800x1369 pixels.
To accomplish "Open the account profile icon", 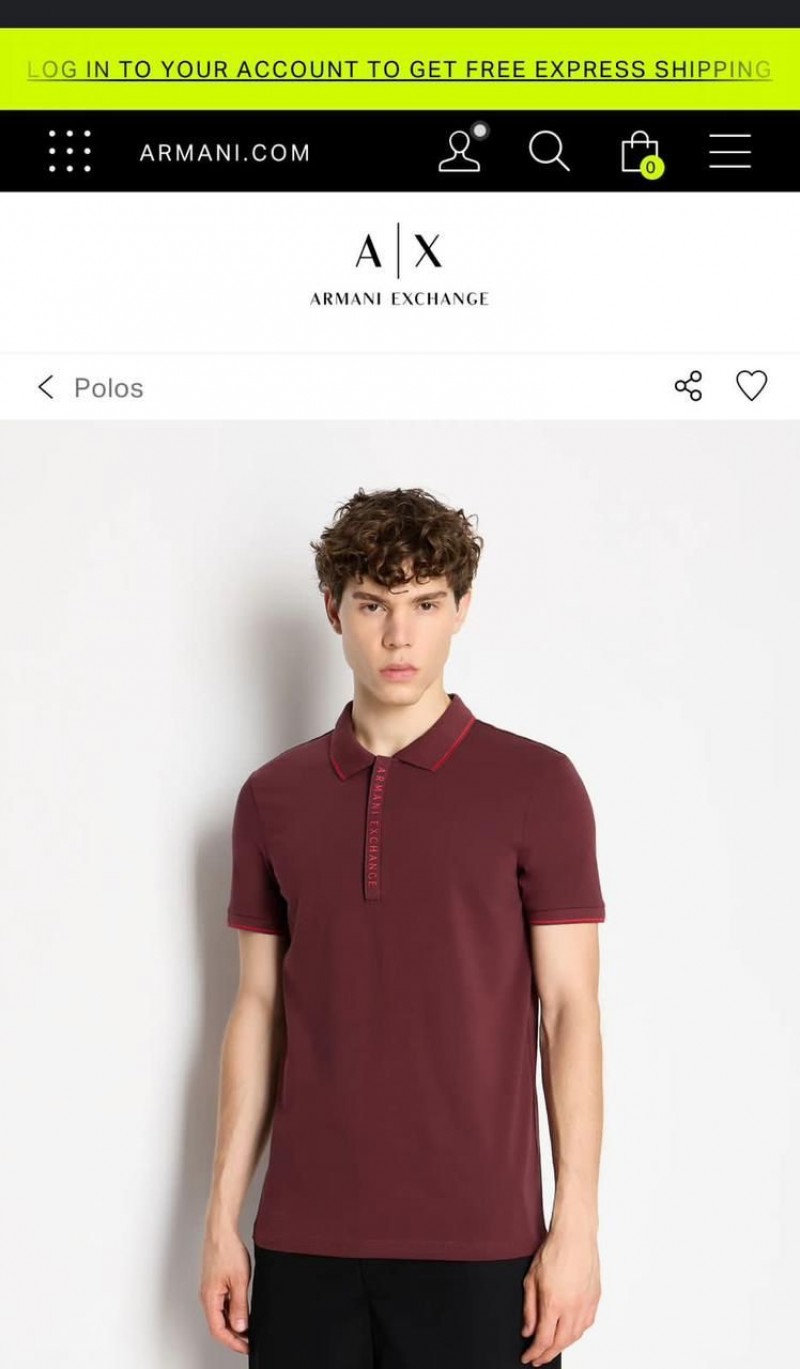I will (462, 150).
